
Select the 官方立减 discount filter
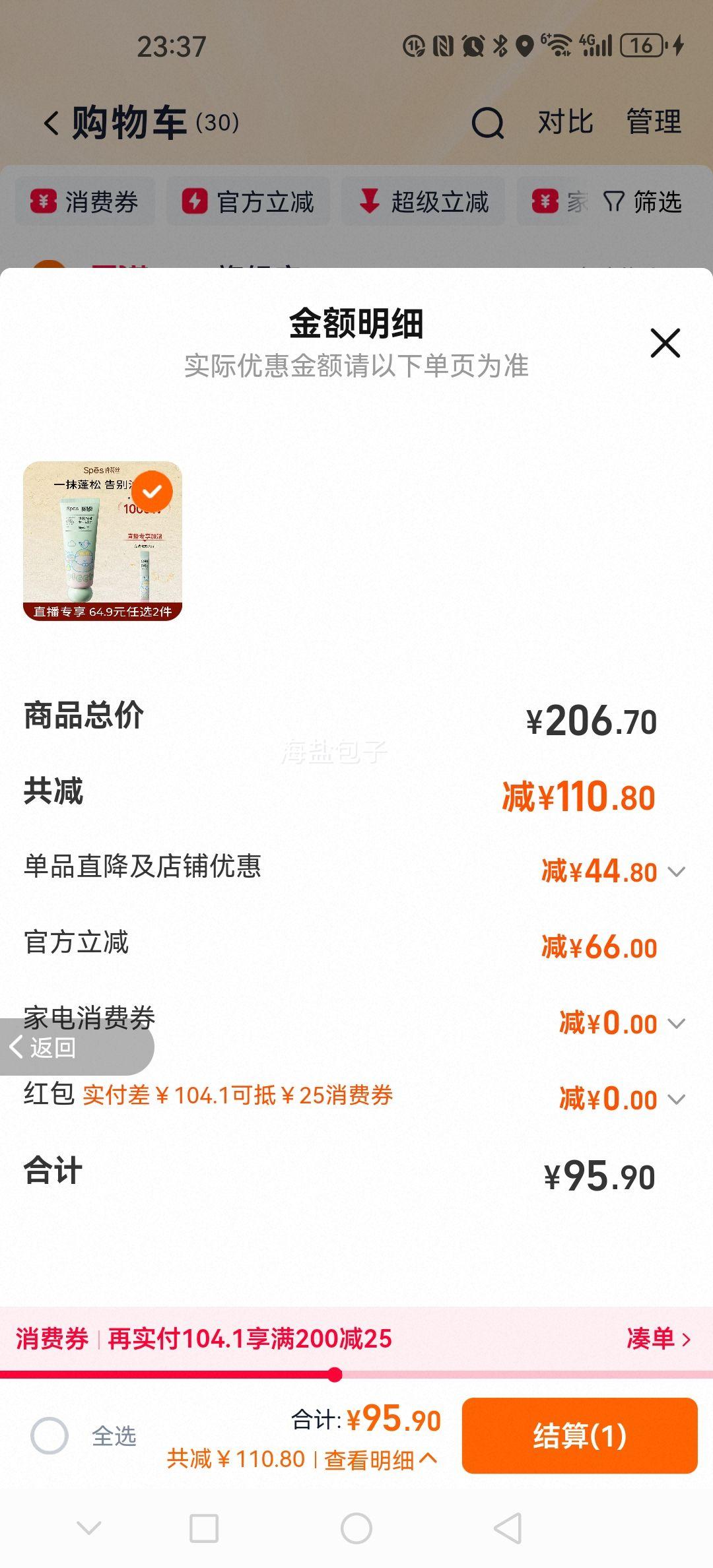(248, 203)
